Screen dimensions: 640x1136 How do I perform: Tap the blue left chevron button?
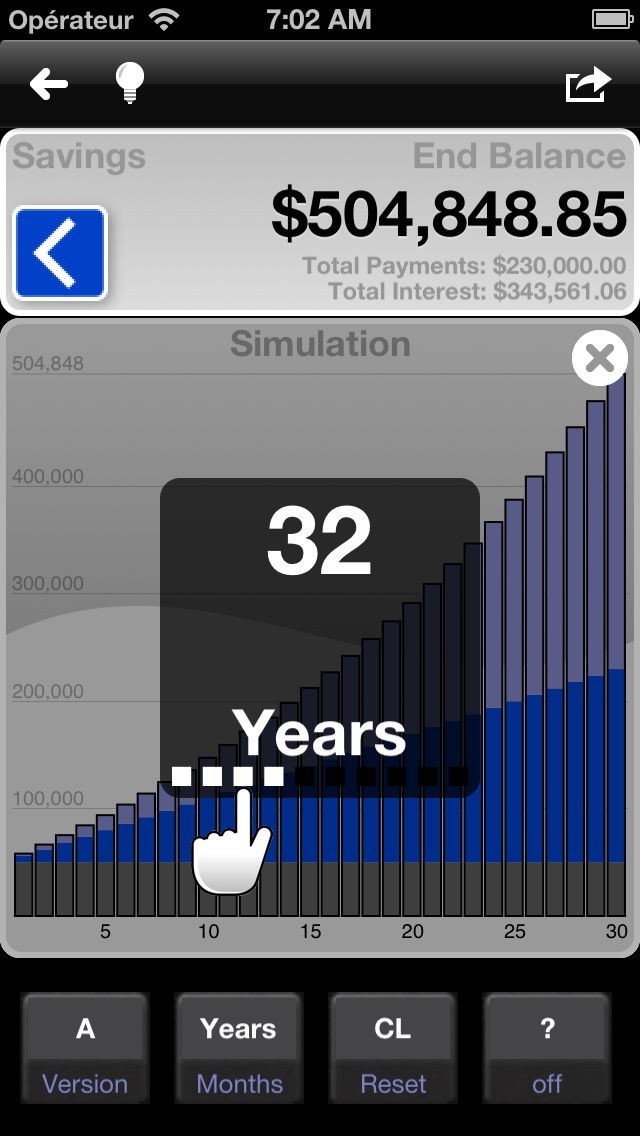60,253
